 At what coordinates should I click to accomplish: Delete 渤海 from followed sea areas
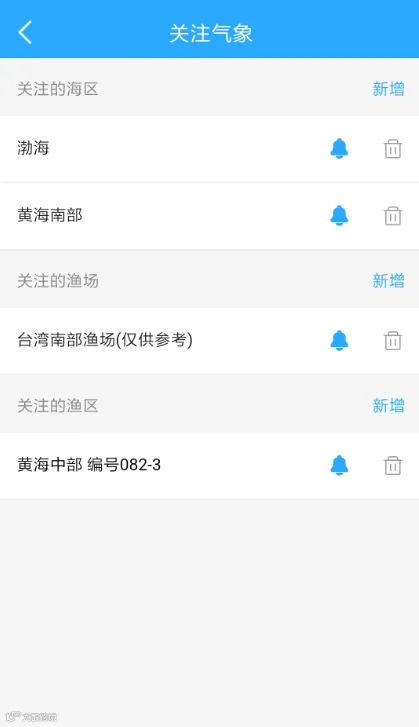coord(393,149)
